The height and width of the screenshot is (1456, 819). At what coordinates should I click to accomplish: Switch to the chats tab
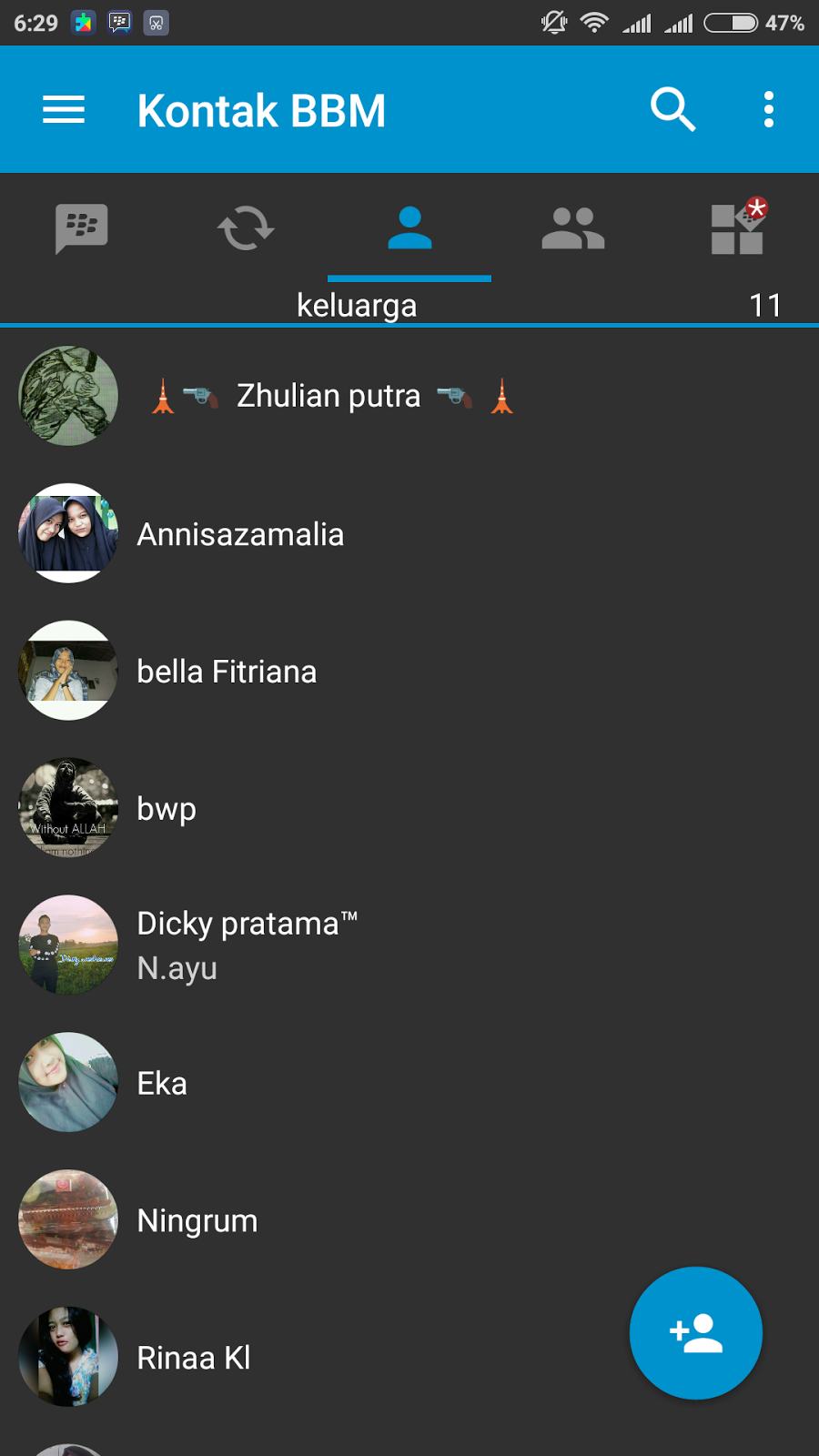tap(82, 227)
